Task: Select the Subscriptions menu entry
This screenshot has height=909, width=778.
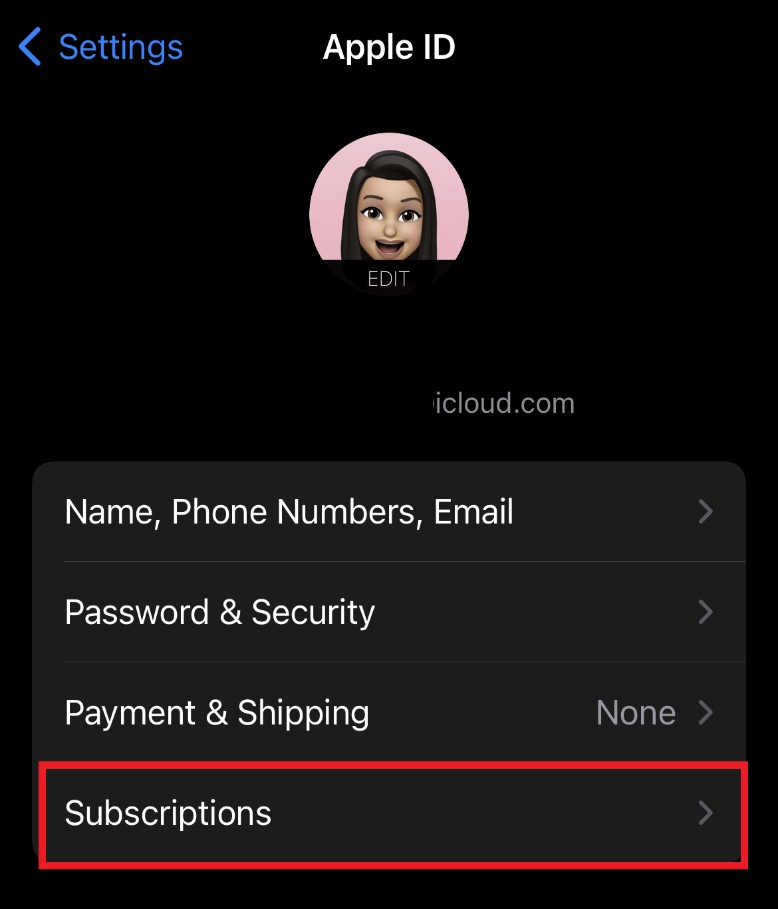Action: coord(167,813)
